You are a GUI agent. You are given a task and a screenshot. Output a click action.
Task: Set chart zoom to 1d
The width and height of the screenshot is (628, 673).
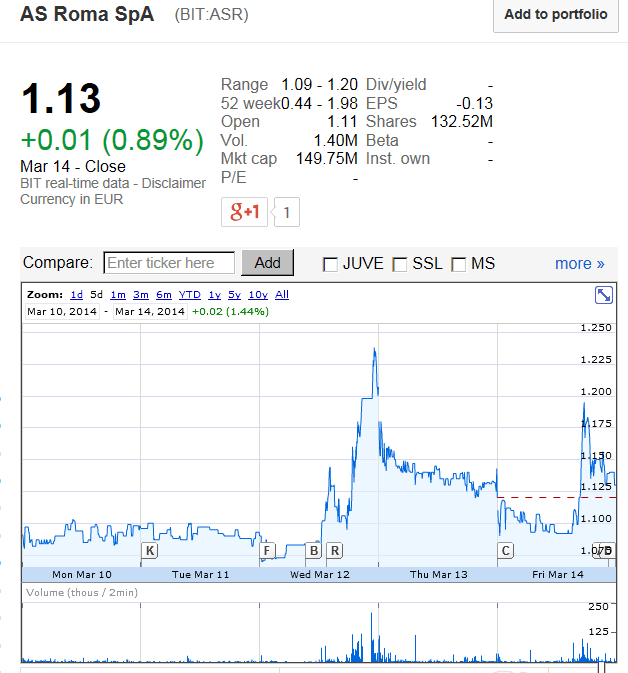point(77,295)
